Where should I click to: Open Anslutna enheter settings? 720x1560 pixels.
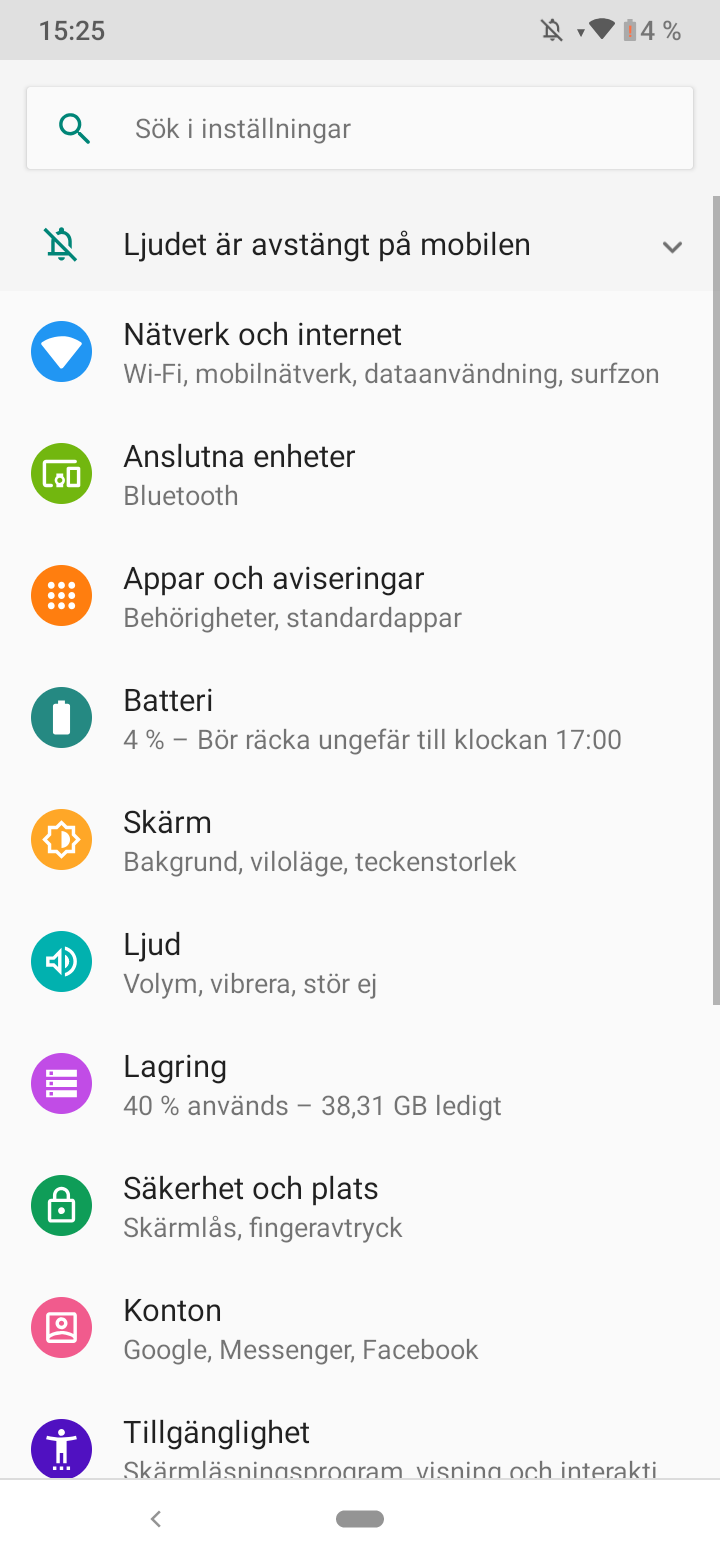coord(360,475)
